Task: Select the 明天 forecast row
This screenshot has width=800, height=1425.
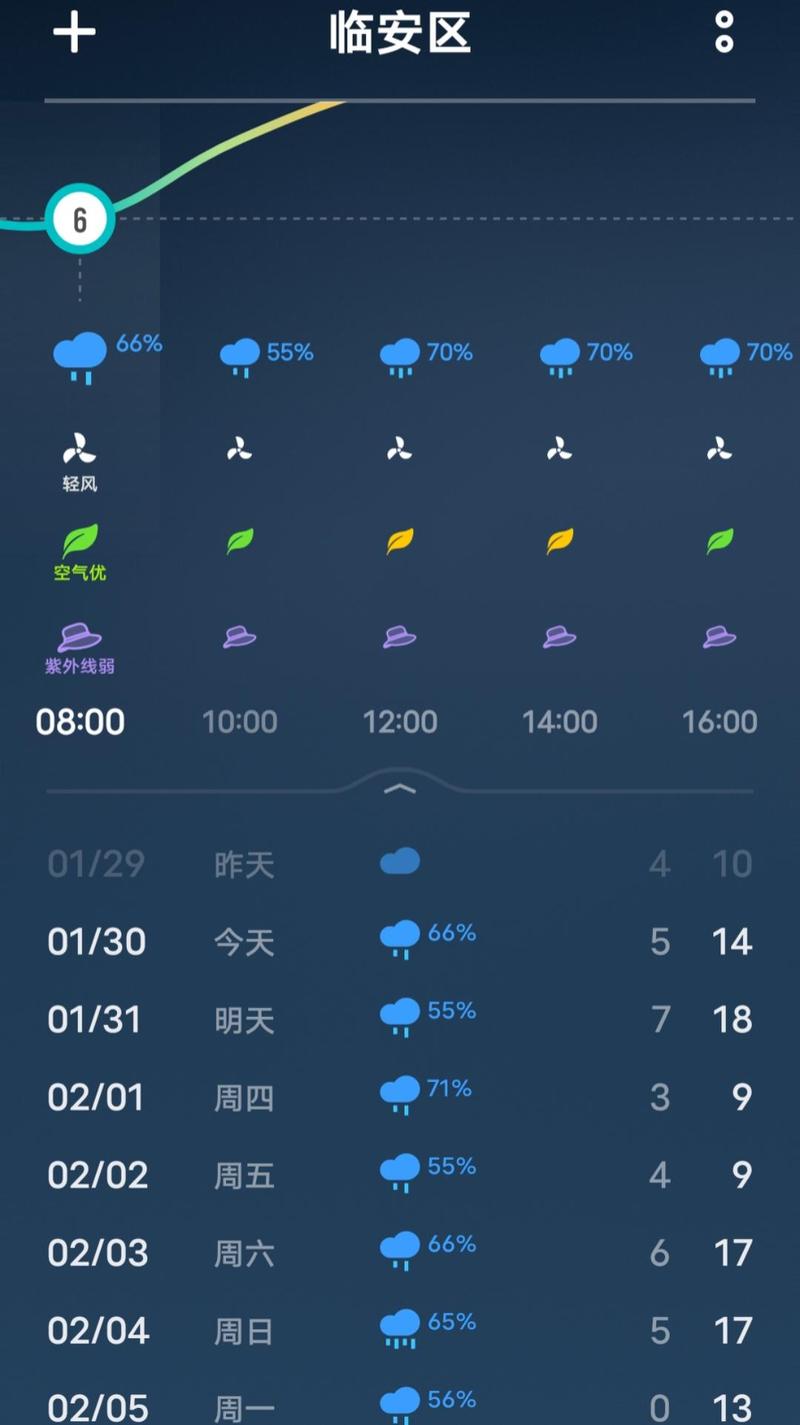Action: point(400,1018)
